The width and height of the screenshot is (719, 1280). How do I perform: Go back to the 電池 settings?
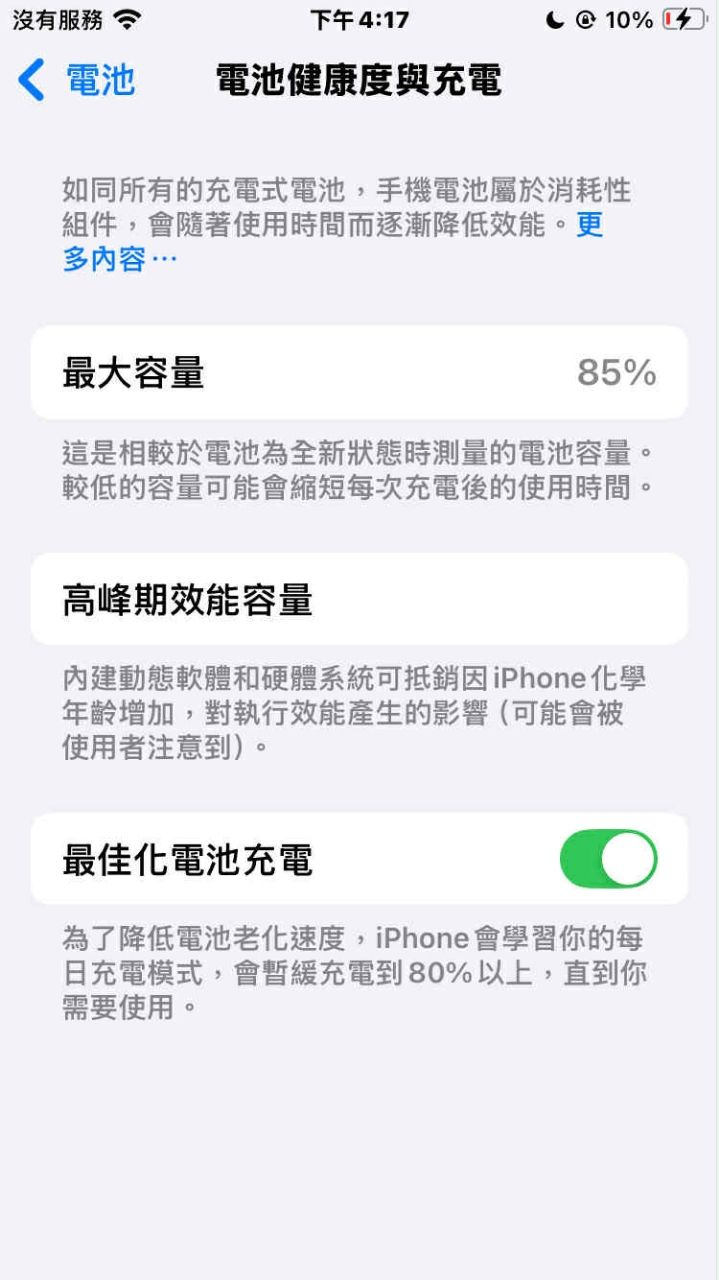76,80
